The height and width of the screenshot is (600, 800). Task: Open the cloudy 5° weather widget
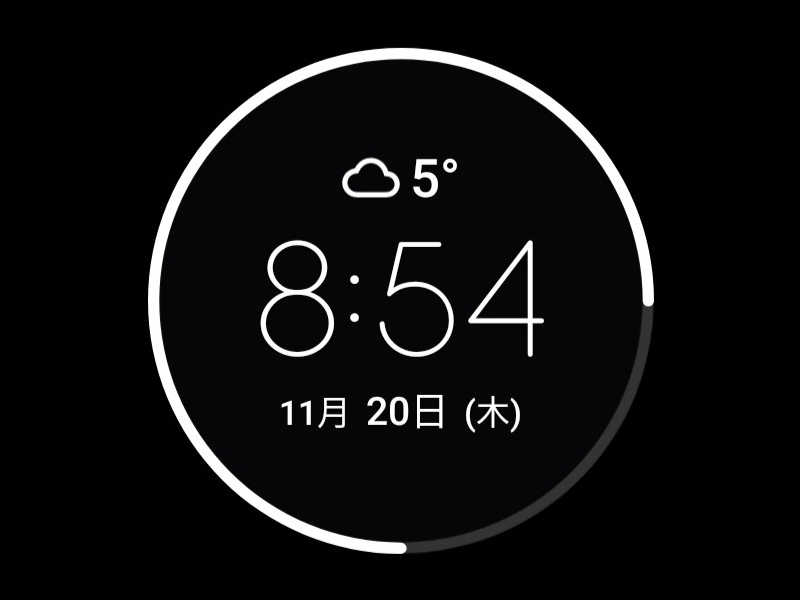[x=400, y=179]
